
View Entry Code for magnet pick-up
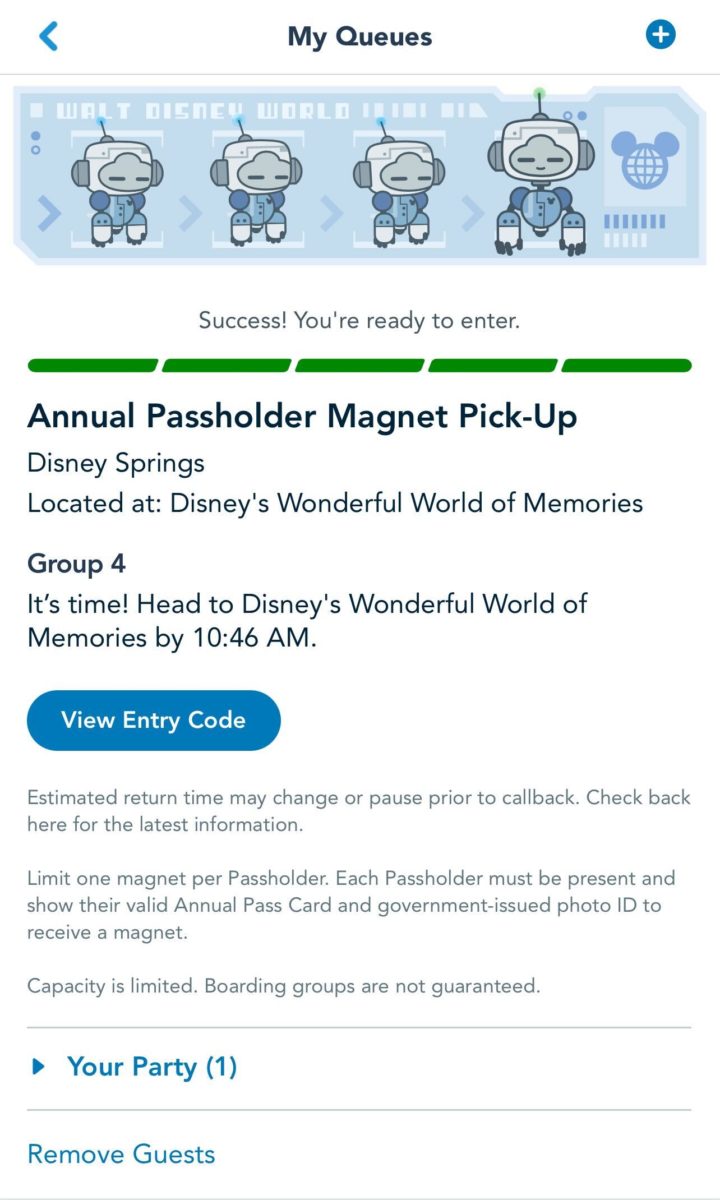point(153,720)
